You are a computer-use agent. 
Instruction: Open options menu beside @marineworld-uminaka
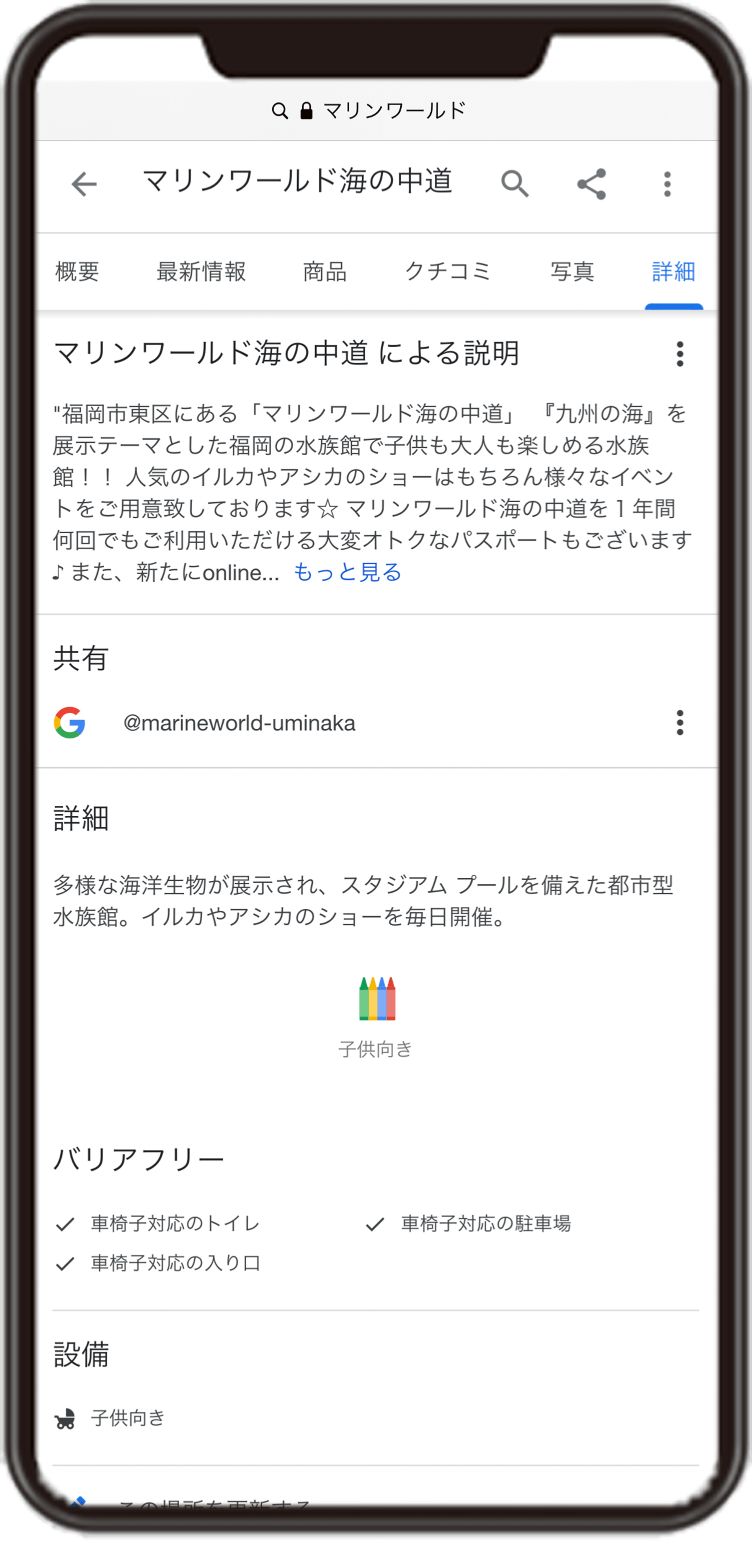(x=680, y=723)
